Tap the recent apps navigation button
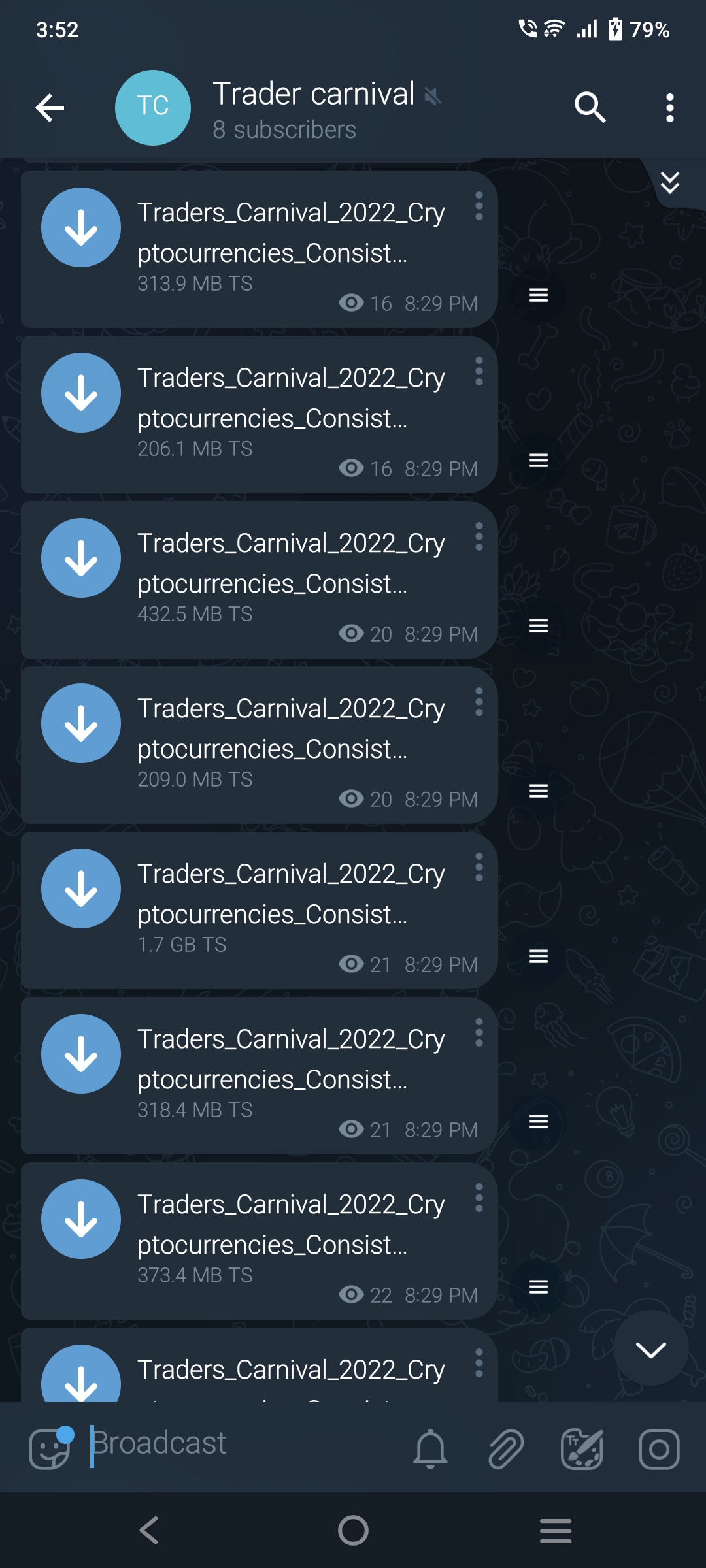The height and width of the screenshot is (1568, 706). (x=556, y=1529)
